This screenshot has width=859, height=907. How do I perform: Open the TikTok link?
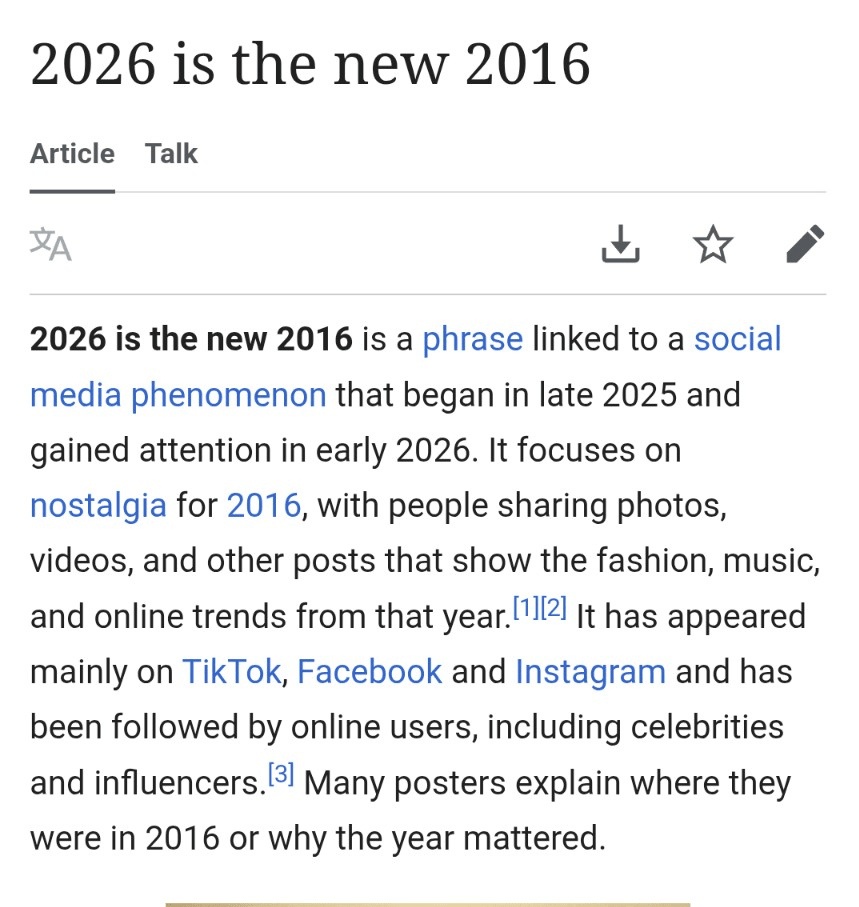[x=231, y=671]
